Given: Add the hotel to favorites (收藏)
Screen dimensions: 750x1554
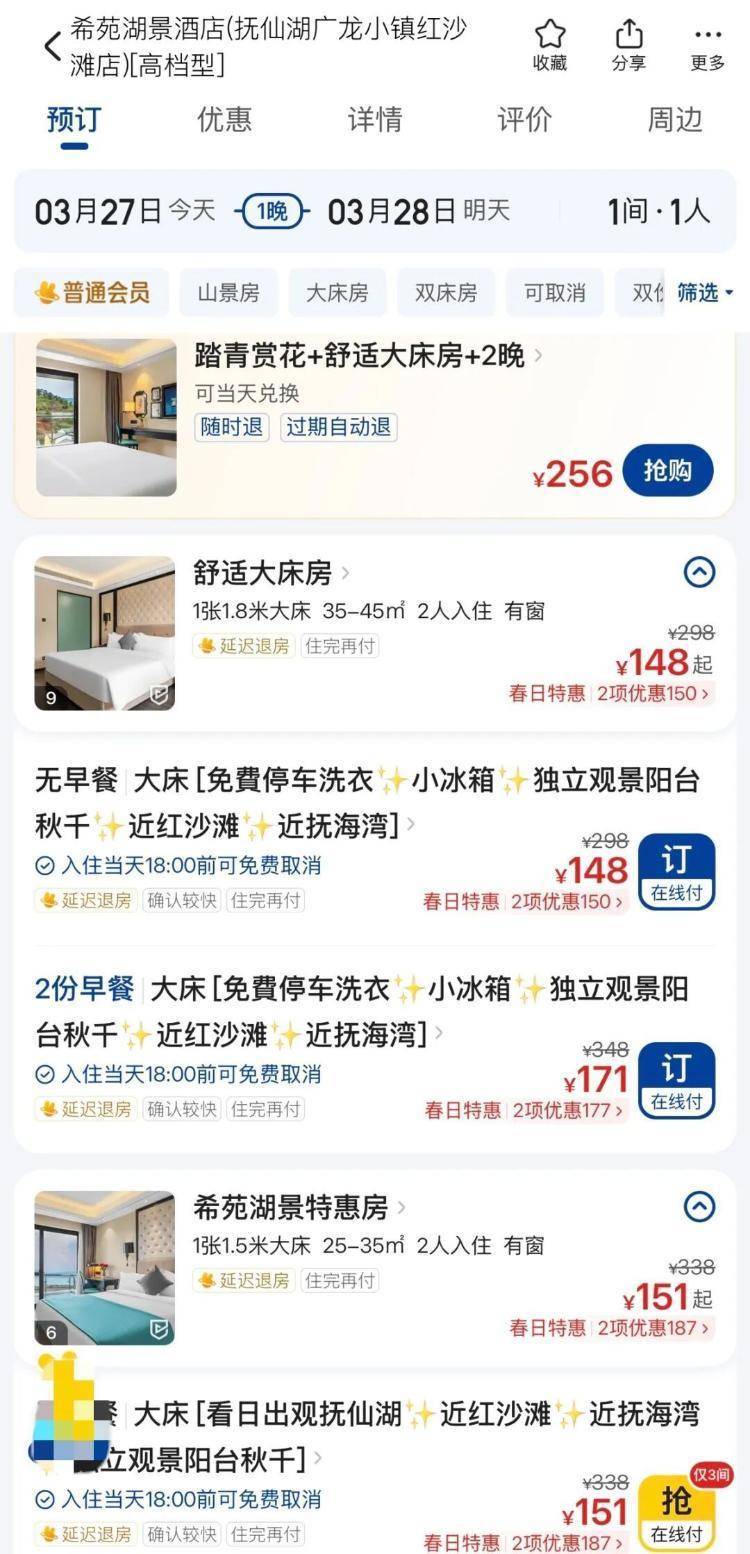Looking at the screenshot, I should click(x=549, y=45).
